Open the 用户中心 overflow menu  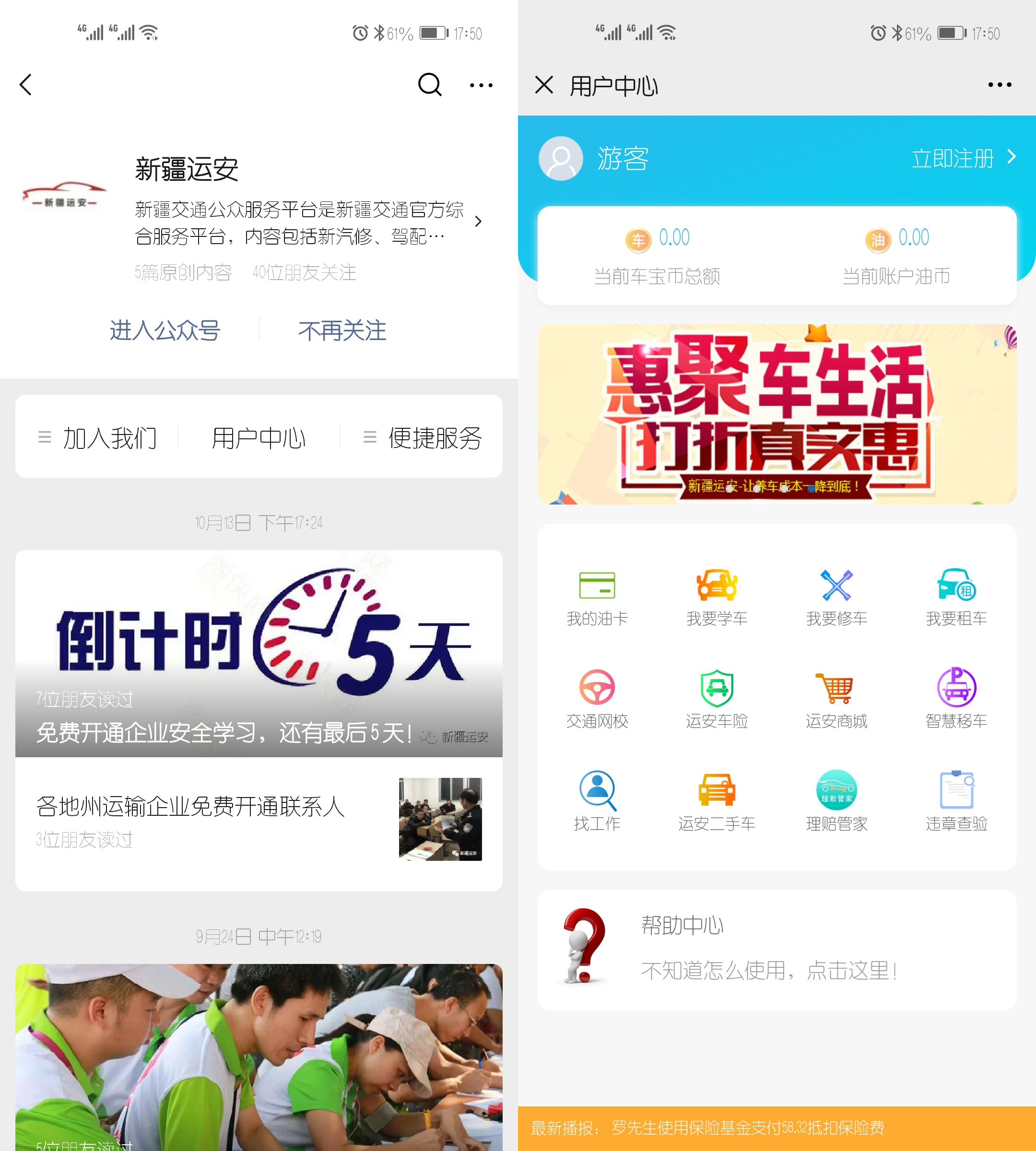pyautogui.click(x=999, y=85)
